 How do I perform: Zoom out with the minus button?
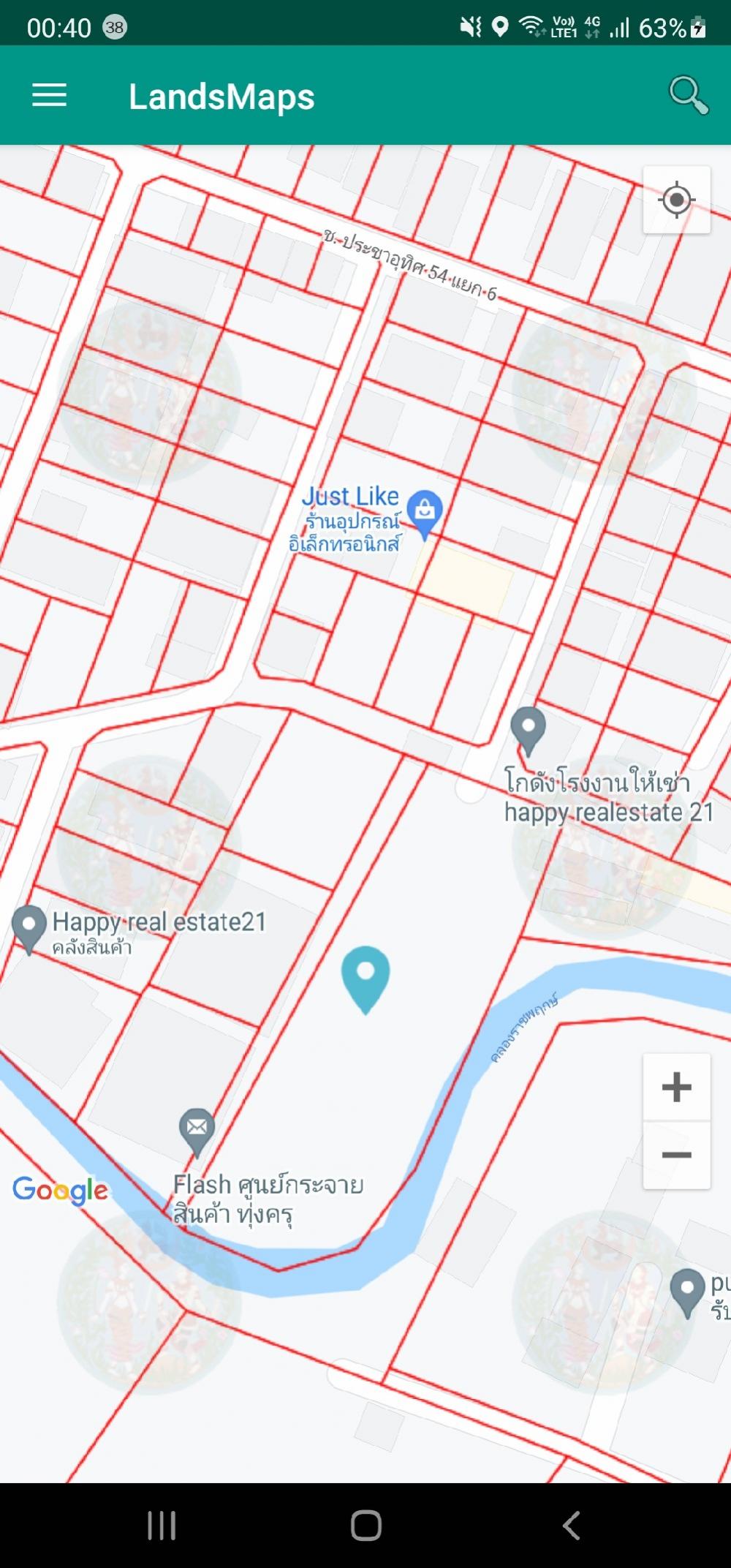(676, 1155)
